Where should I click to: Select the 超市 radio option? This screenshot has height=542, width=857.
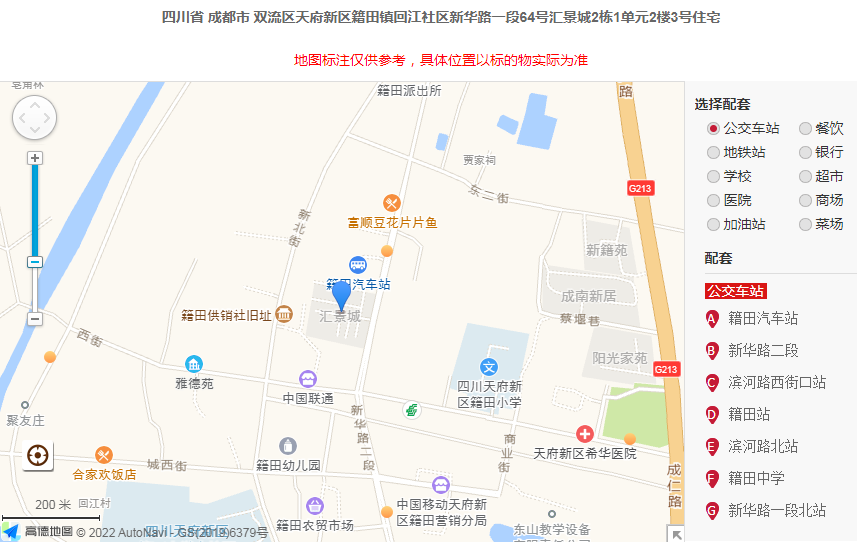coord(805,176)
